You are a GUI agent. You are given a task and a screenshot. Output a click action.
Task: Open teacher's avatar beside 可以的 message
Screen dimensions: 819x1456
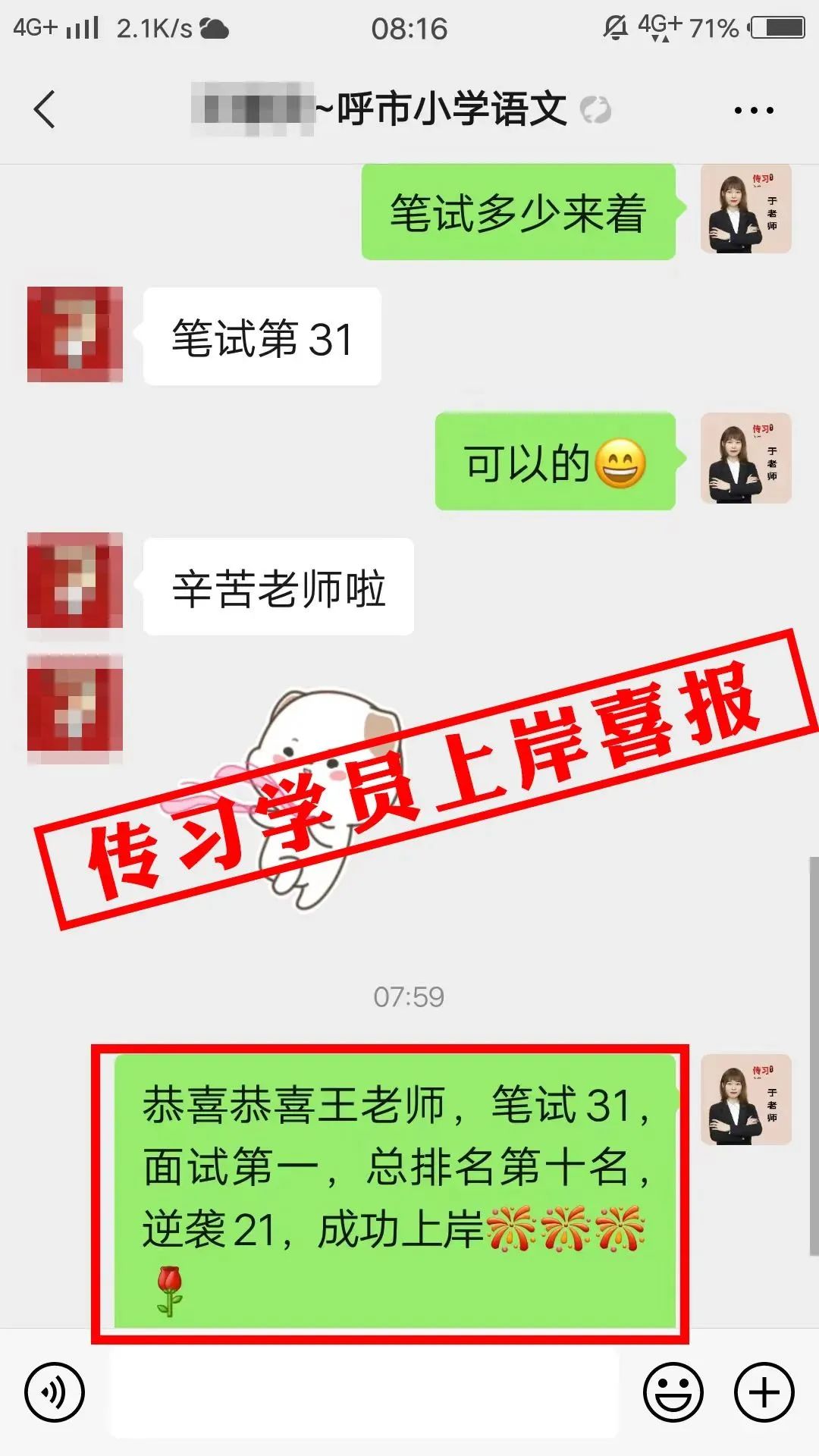click(x=746, y=458)
